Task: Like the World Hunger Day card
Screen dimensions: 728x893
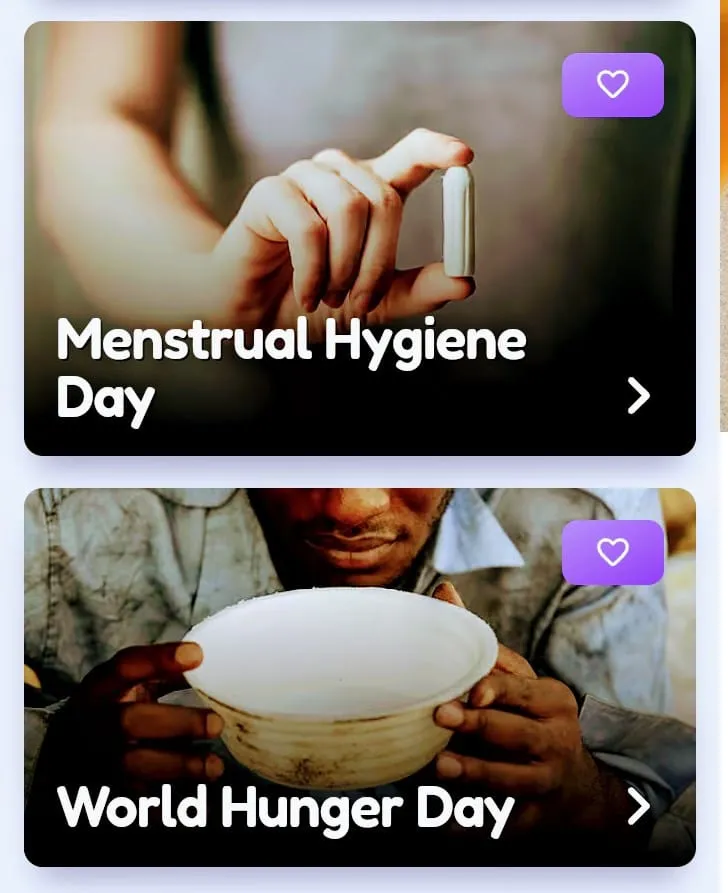Action: tap(612, 552)
